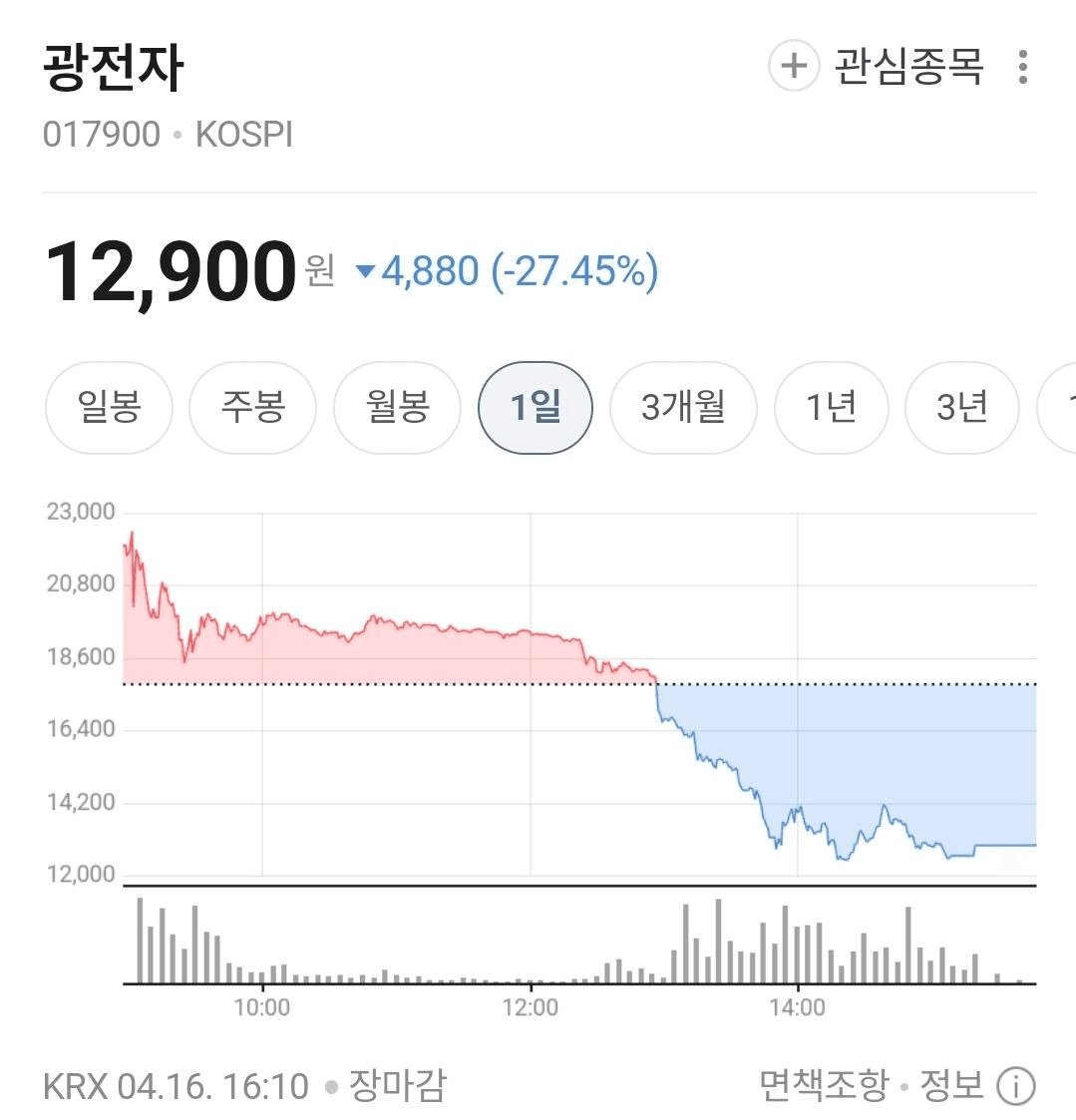The width and height of the screenshot is (1076, 1120).
Task: Tap the 정보 info icon
Action: pyautogui.click(x=1016, y=1086)
